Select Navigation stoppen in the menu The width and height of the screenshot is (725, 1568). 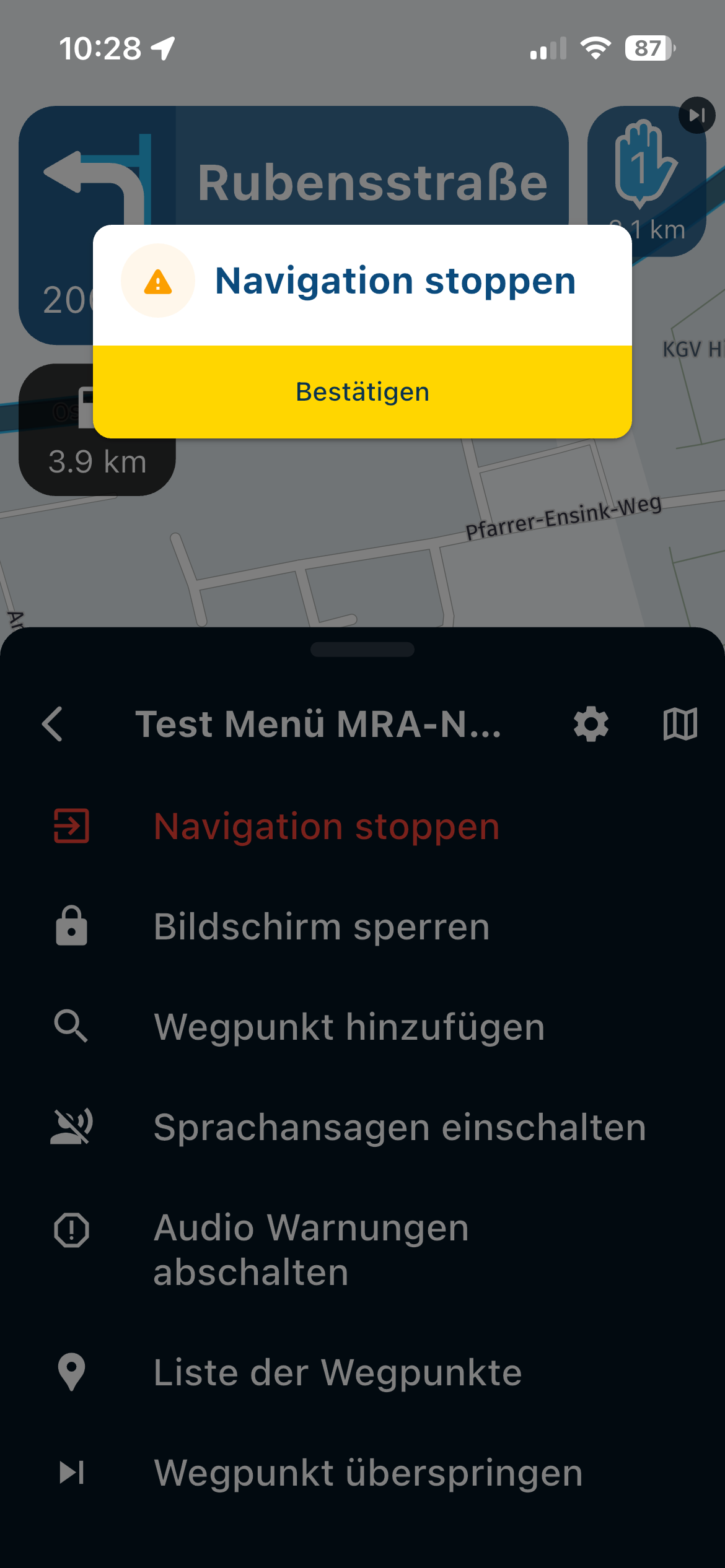[x=326, y=827]
